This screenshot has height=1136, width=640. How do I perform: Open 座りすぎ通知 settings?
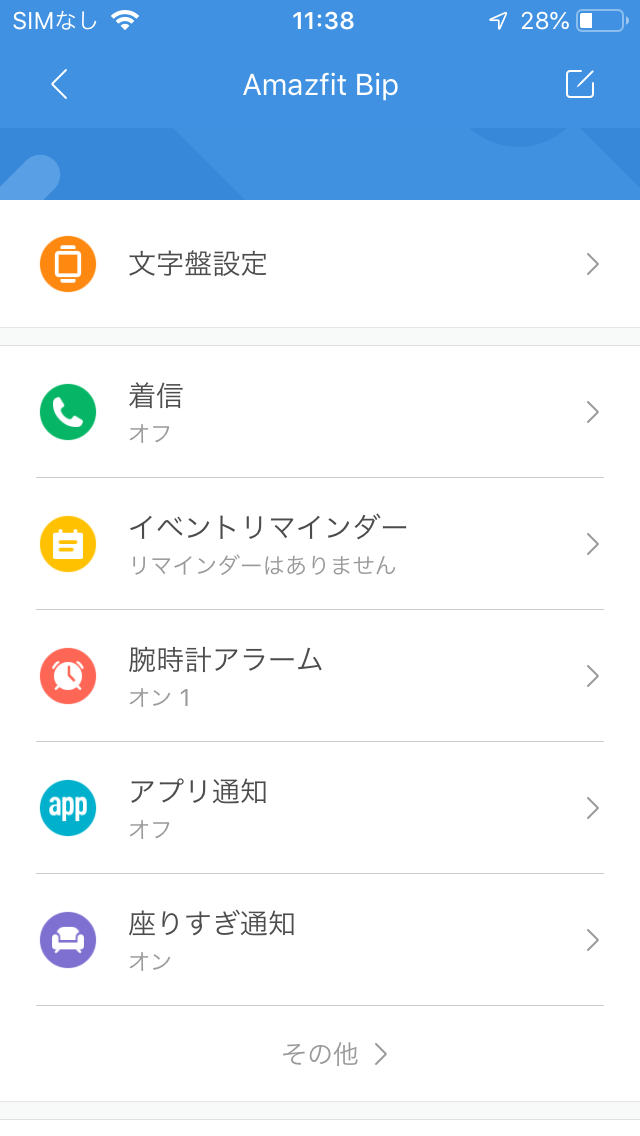click(320, 940)
